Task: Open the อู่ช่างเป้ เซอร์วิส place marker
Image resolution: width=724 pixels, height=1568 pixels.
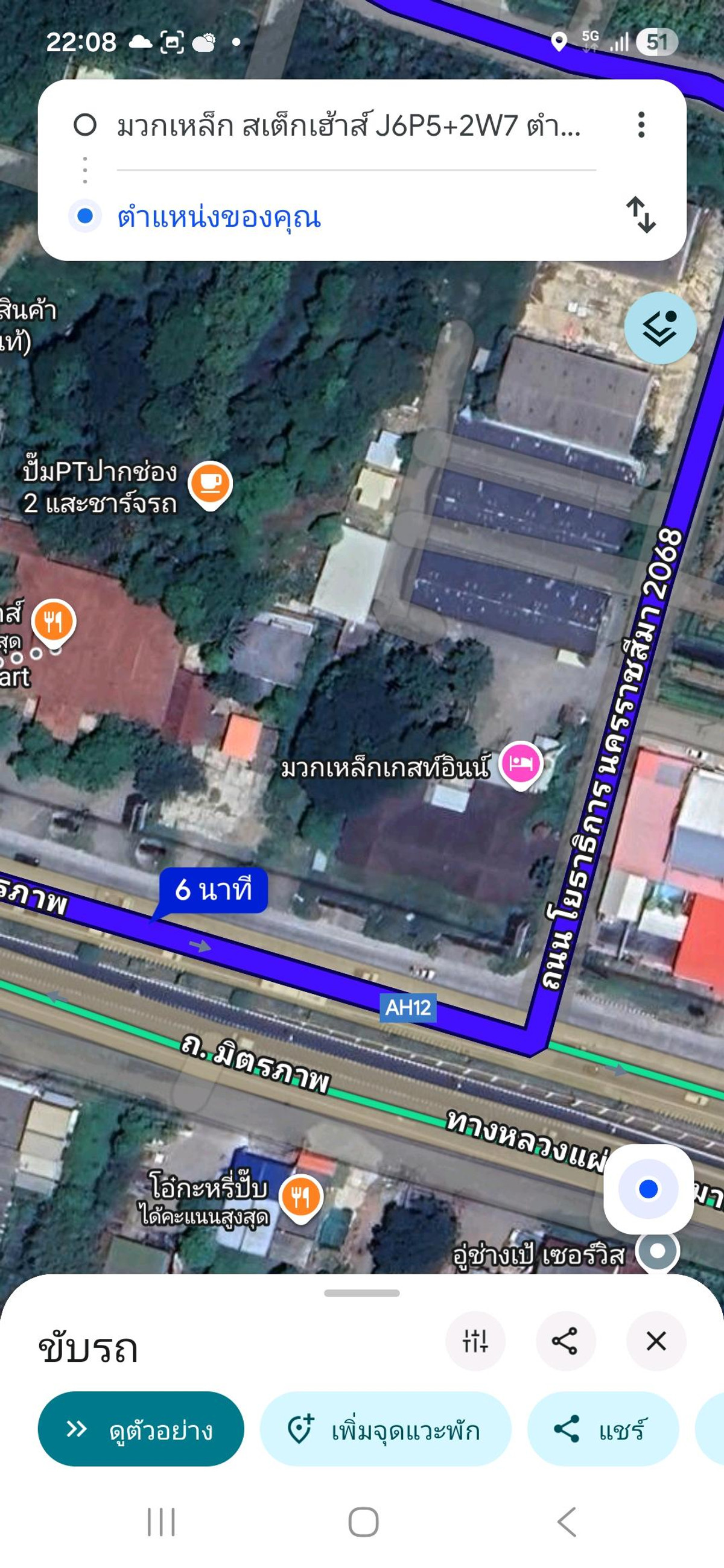Action: click(x=656, y=1251)
